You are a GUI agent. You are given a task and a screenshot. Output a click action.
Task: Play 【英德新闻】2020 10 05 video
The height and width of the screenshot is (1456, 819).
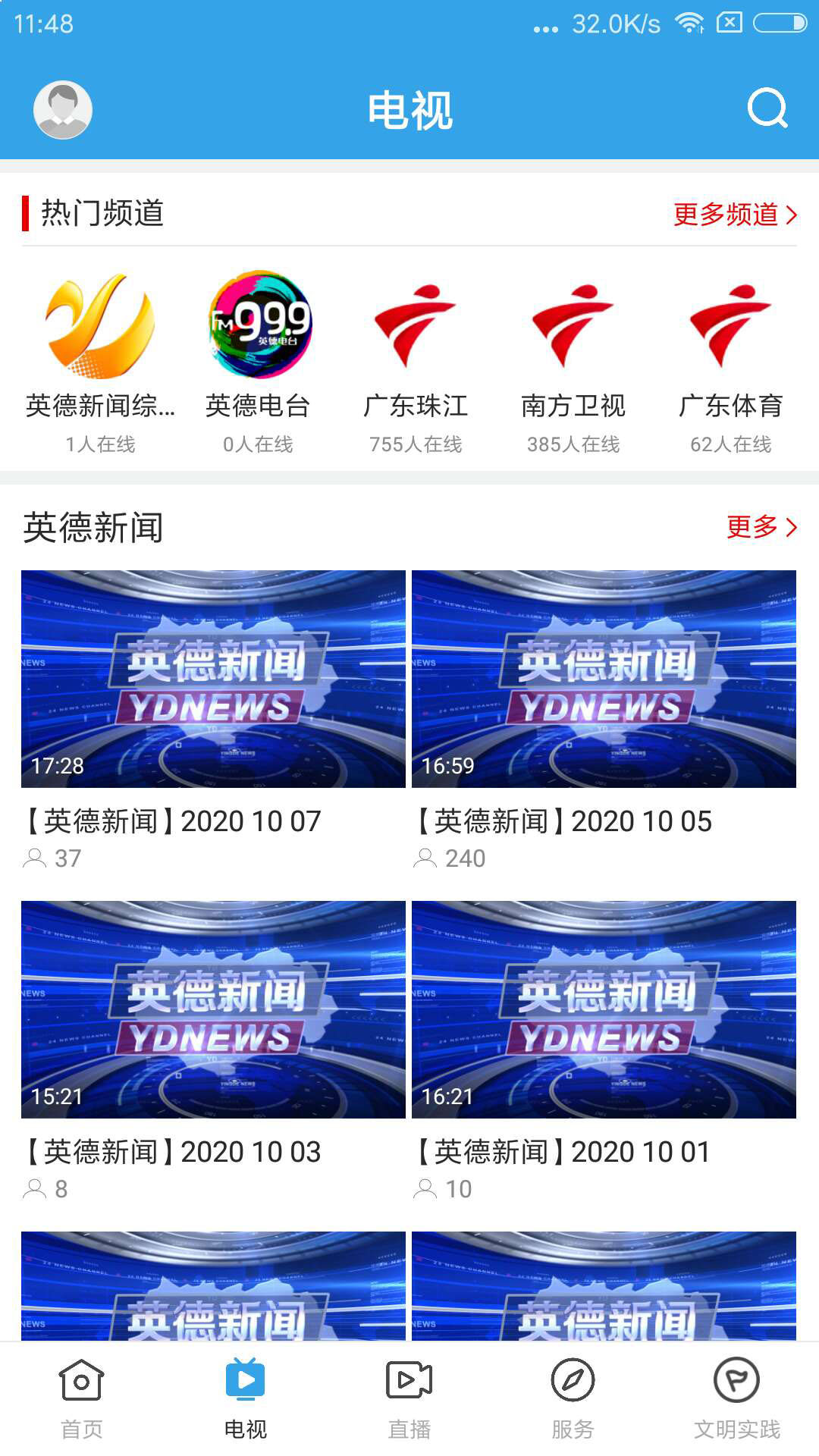pyautogui.click(x=604, y=679)
